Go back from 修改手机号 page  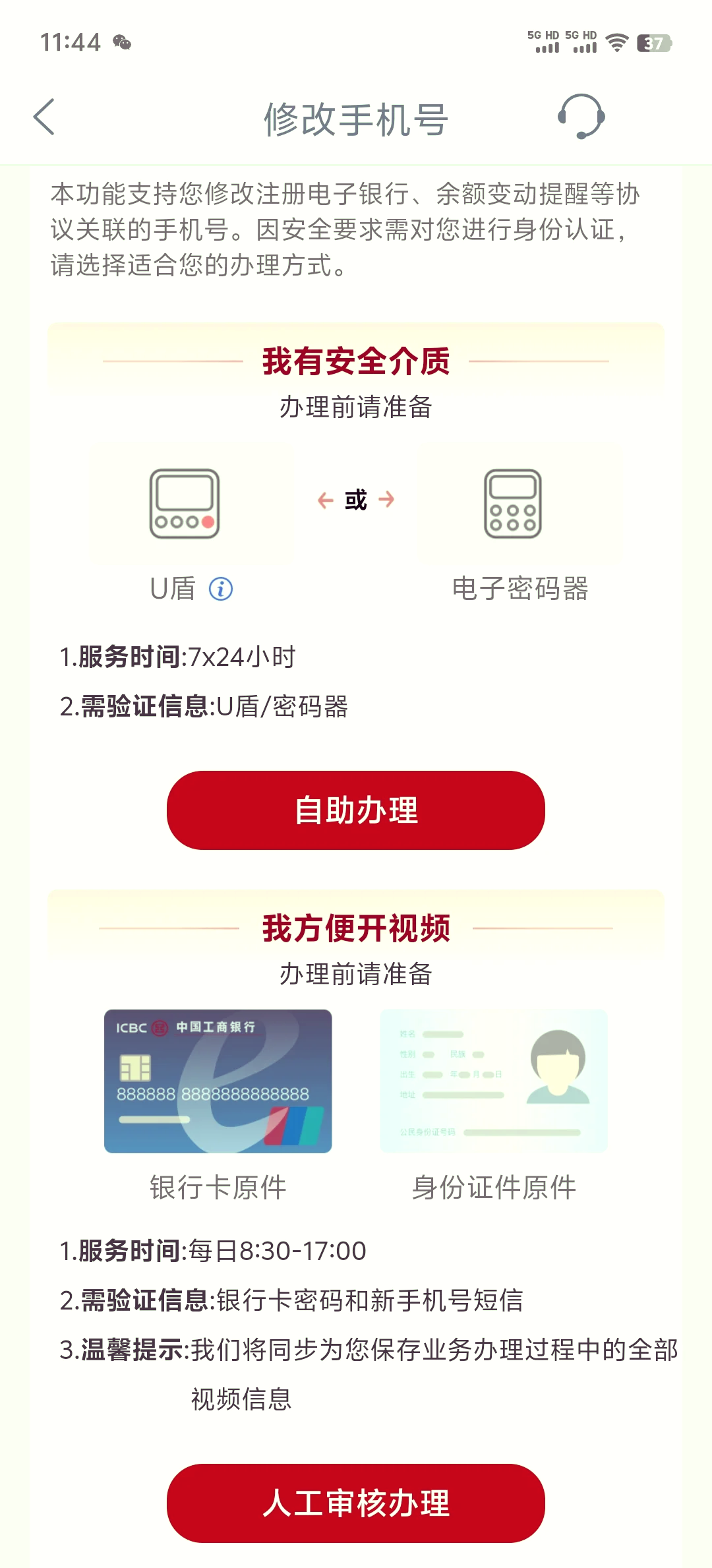(44, 117)
